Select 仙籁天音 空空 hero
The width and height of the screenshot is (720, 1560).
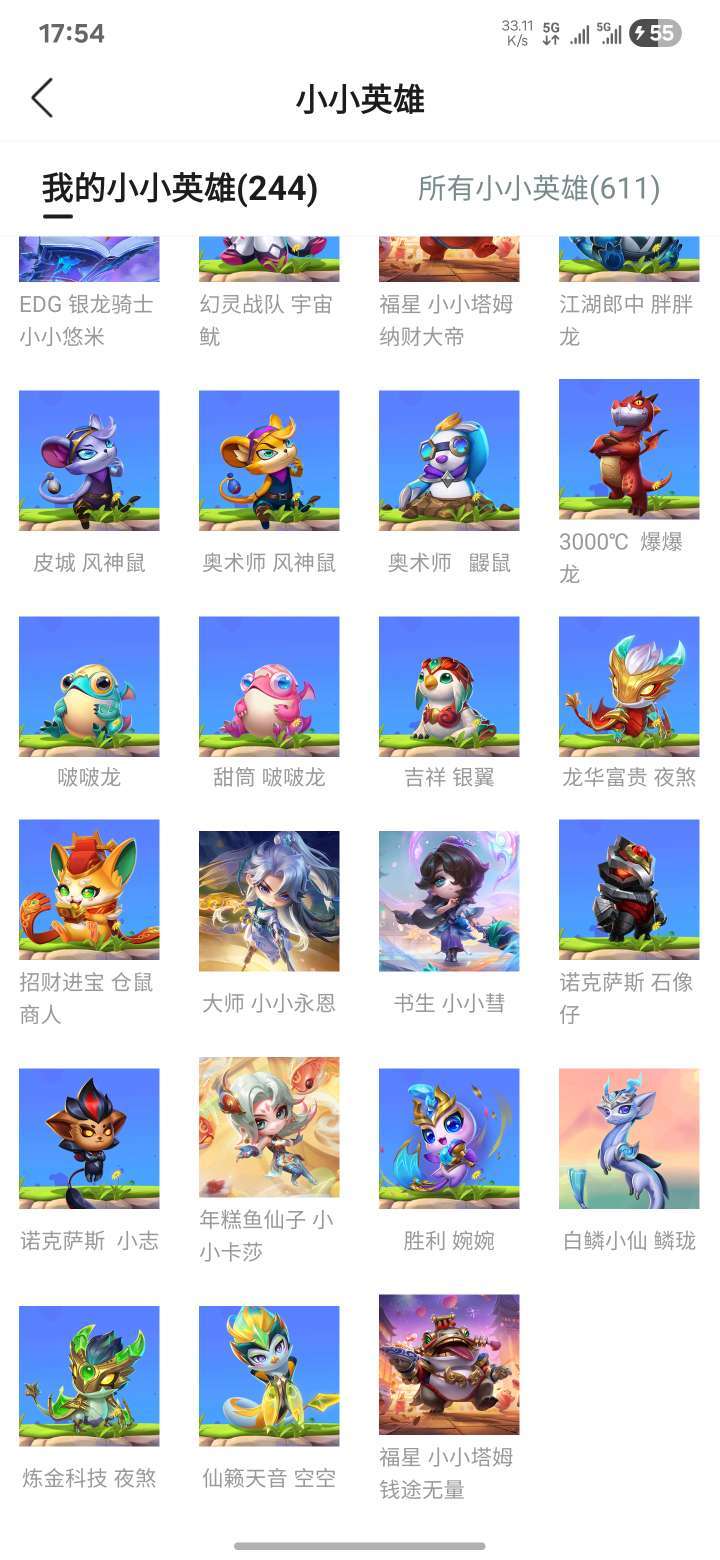[x=269, y=1375]
